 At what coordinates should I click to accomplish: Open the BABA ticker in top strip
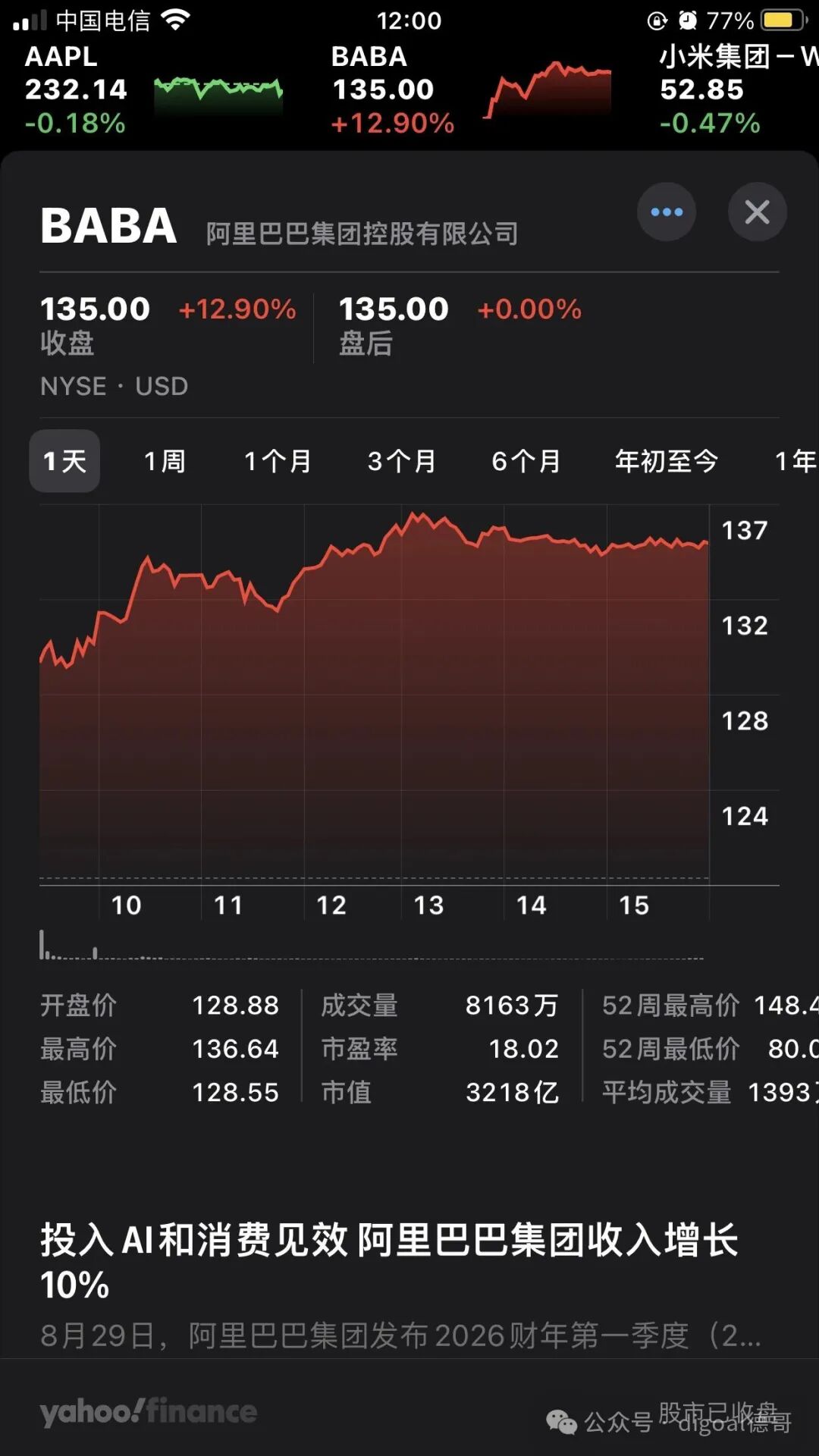coord(470,89)
